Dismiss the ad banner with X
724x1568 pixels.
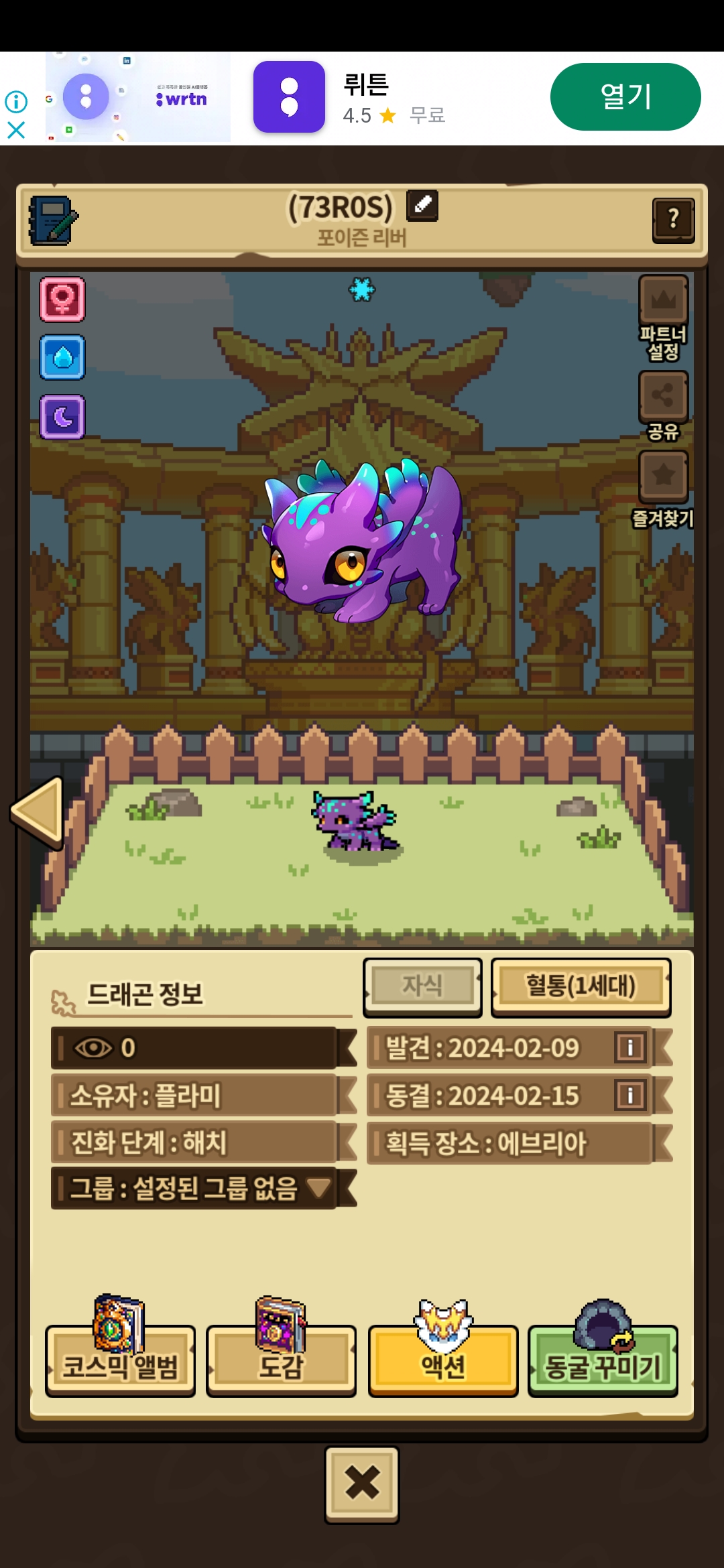coord(16,130)
